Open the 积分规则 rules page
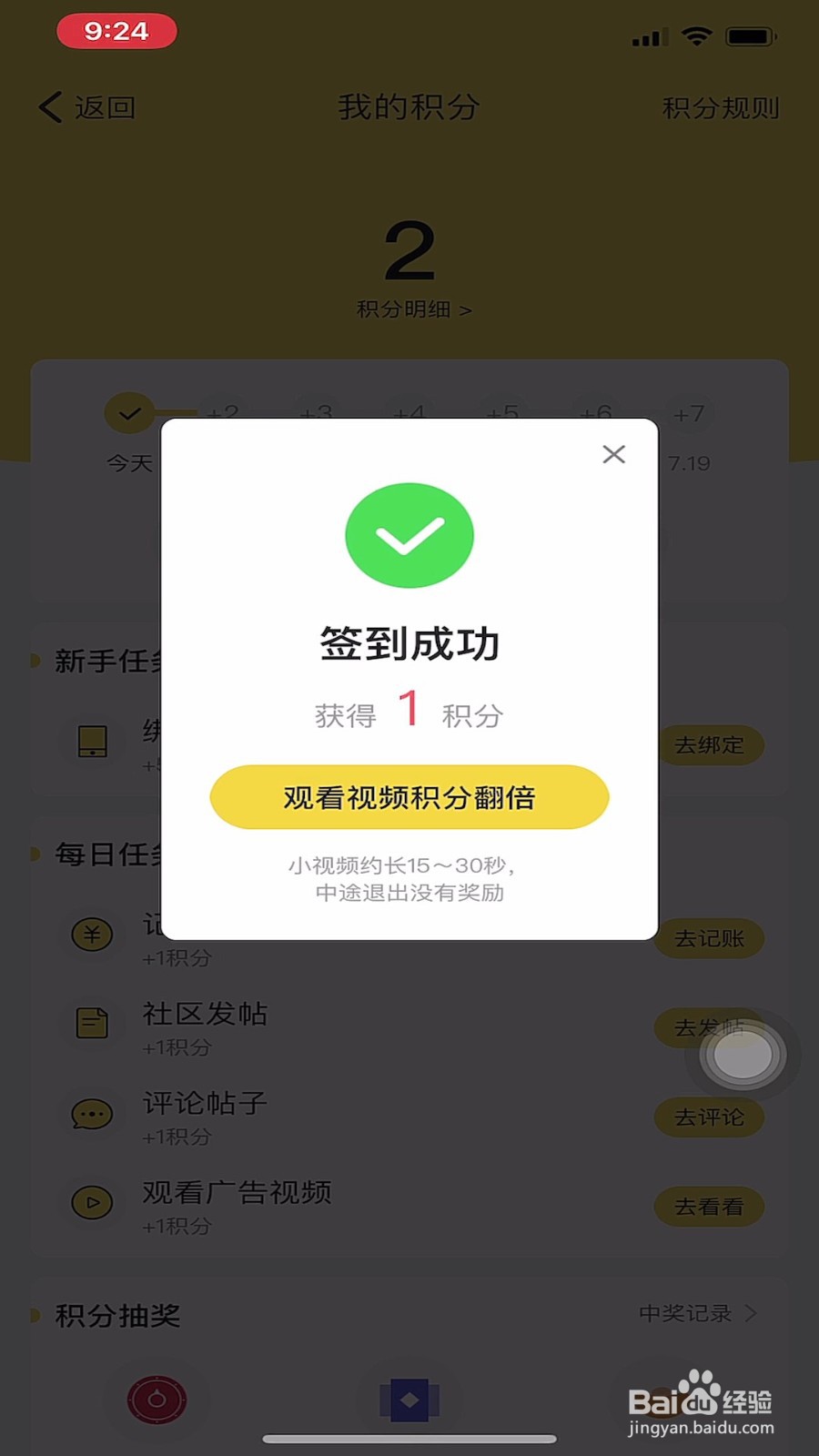The width and height of the screenshot is (819, 1456). pyautogui.click(x=719, y=106)
